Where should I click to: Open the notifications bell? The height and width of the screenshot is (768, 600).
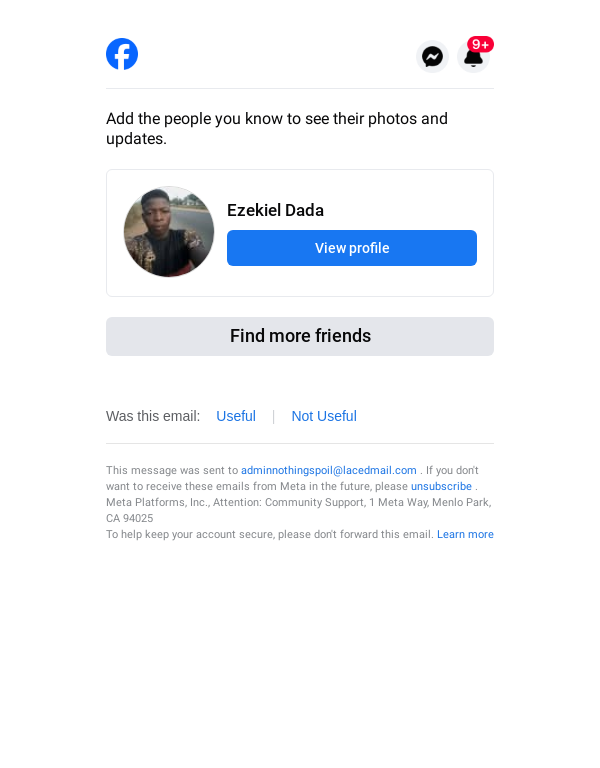coord(474,57)
